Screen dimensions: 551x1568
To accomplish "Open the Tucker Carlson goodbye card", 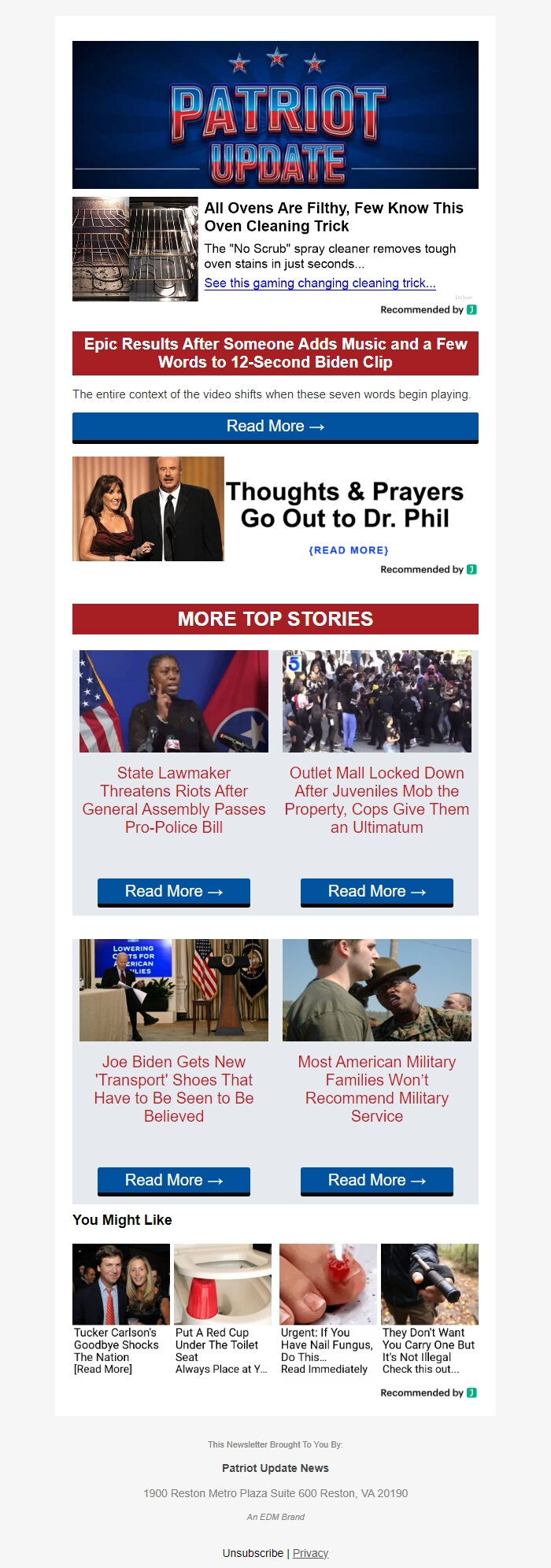I will [121, 1307].
